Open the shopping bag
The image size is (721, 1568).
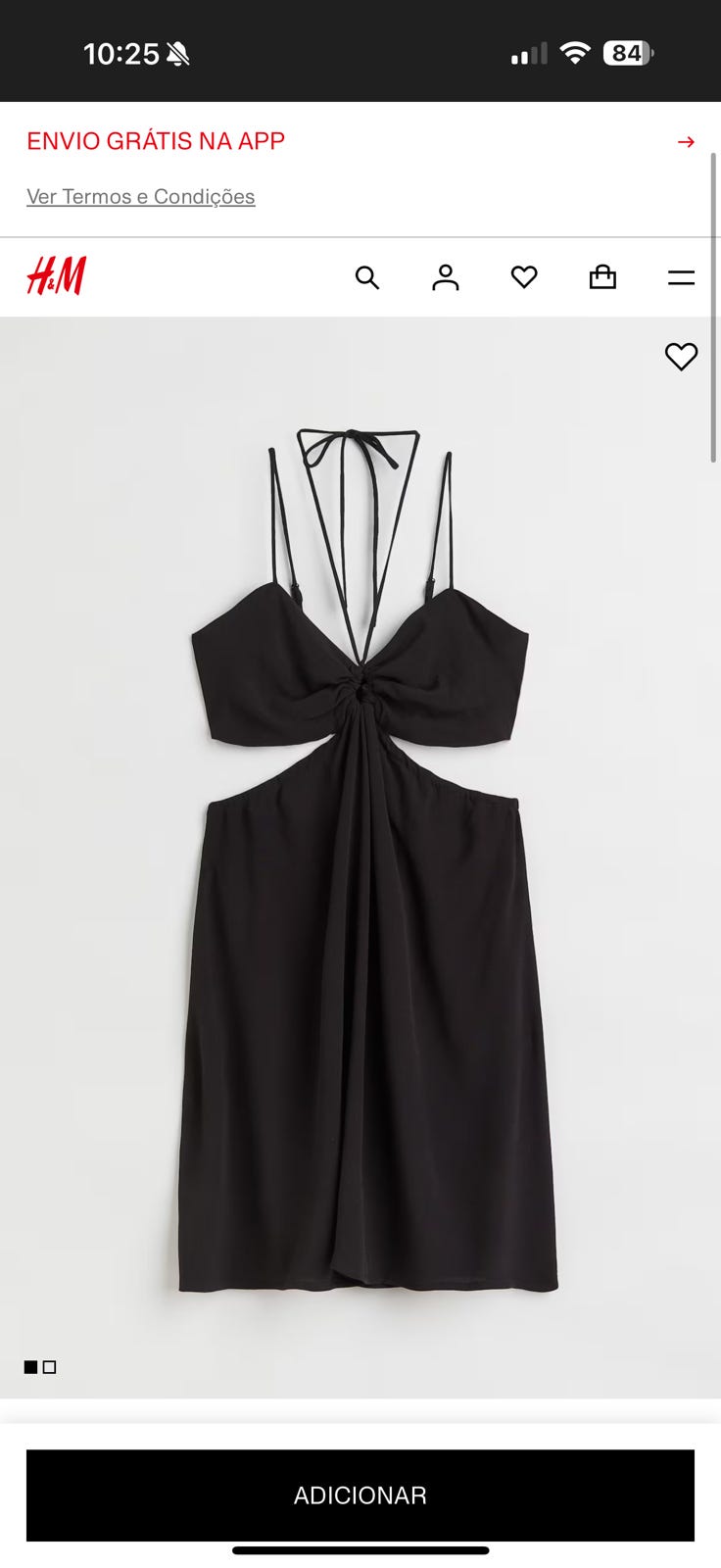(x=602, y=277)
